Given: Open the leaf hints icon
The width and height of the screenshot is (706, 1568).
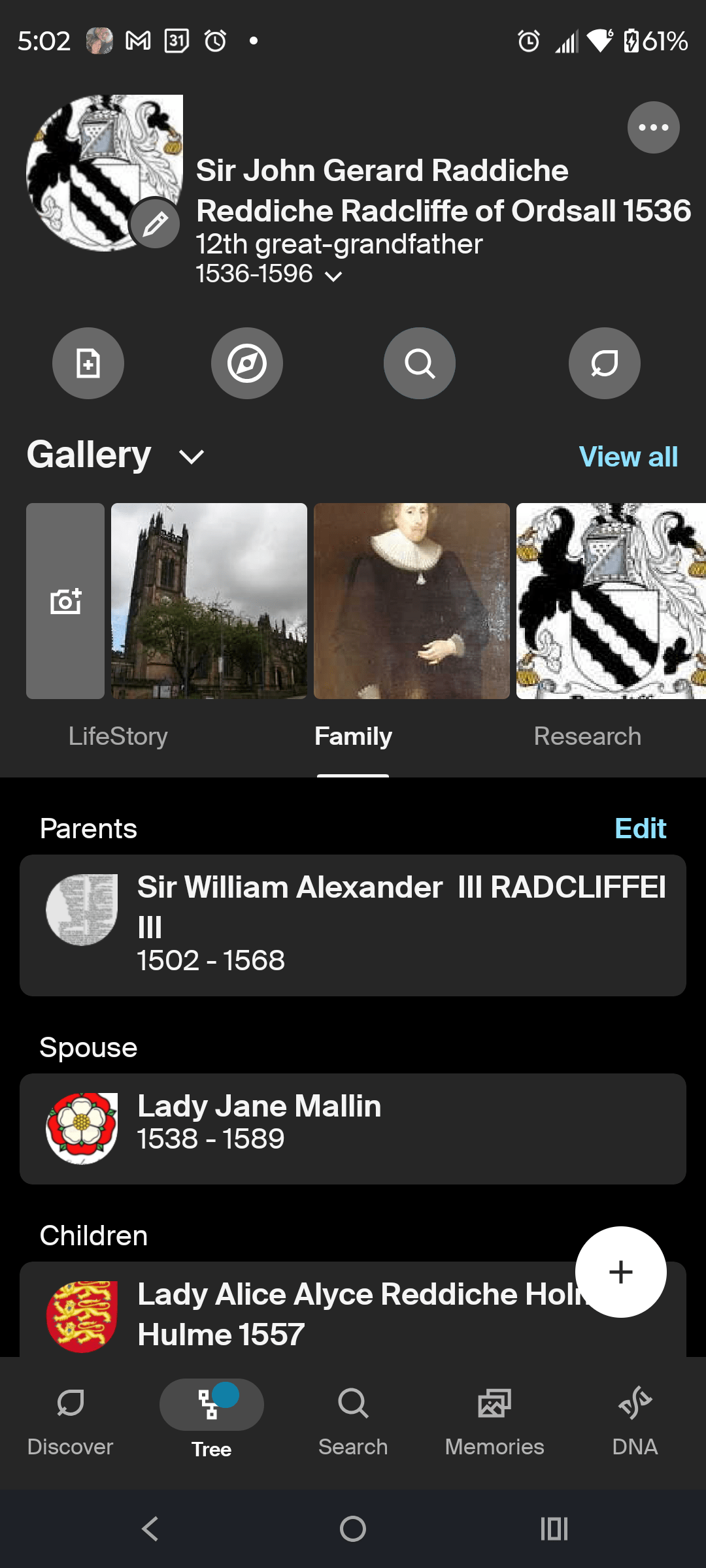Looking at the screenshot, I should 605,363.
